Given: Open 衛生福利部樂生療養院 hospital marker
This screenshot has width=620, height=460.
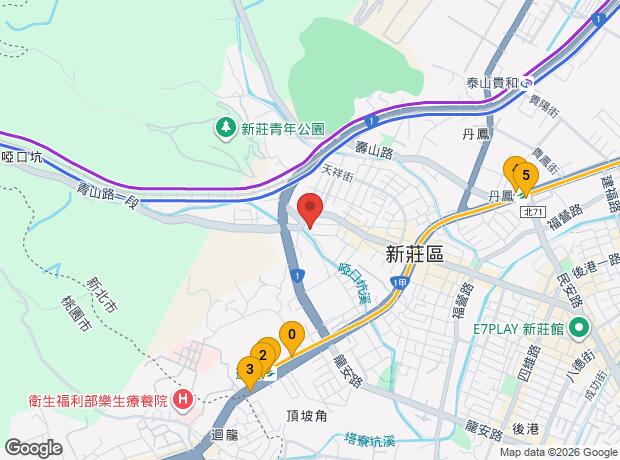Looking at the screenshot, I should point(183,401).
